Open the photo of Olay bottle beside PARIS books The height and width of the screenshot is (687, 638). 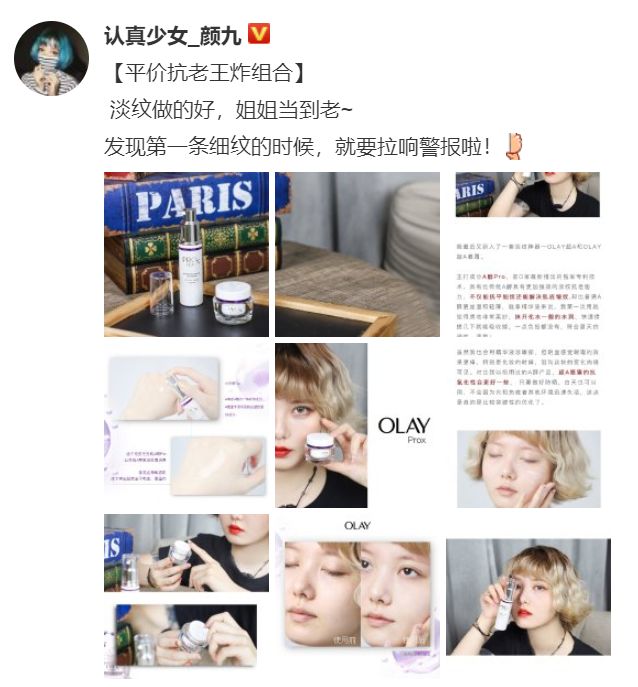point(186,254)
